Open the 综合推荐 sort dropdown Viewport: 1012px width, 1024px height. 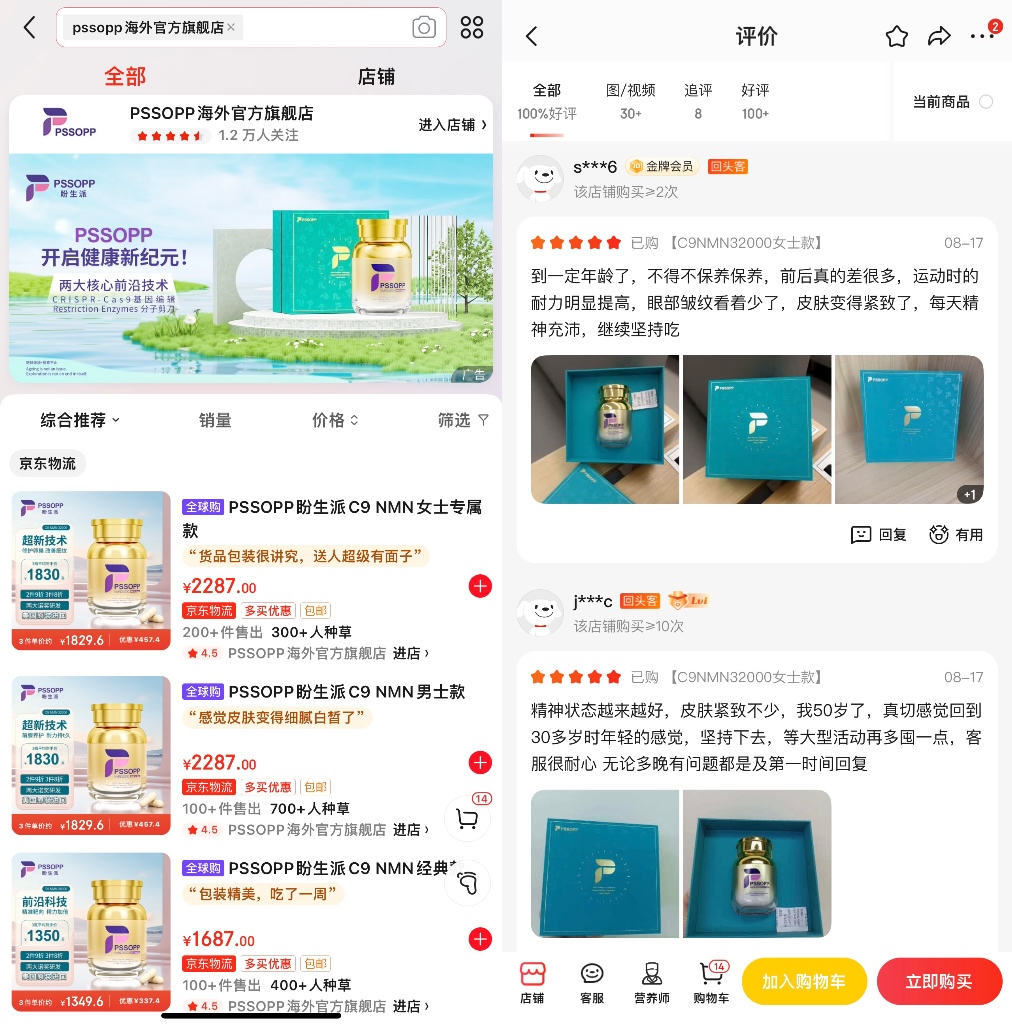[80, 420]
